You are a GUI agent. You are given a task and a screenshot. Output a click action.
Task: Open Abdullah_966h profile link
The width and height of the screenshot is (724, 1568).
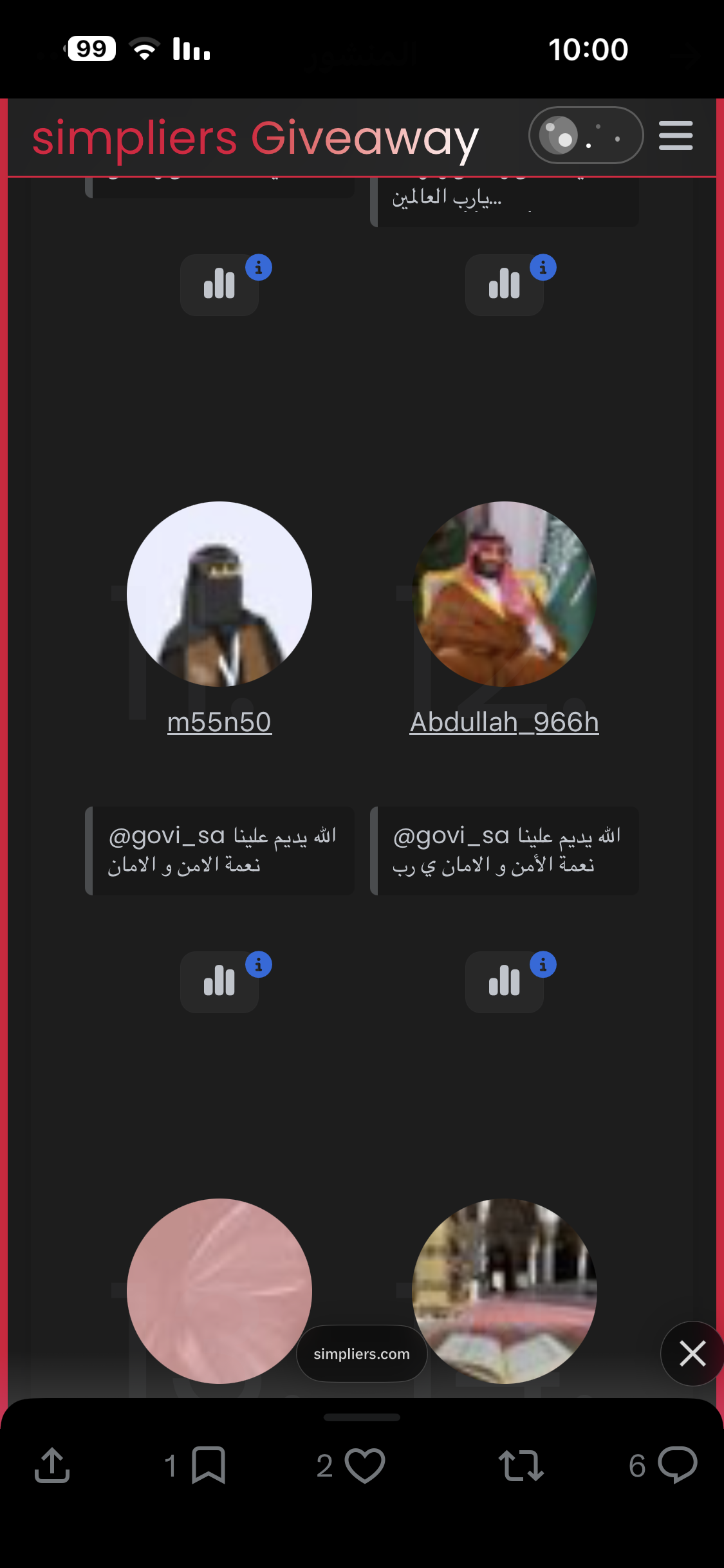pyautogui.click(x=504, y=722)
